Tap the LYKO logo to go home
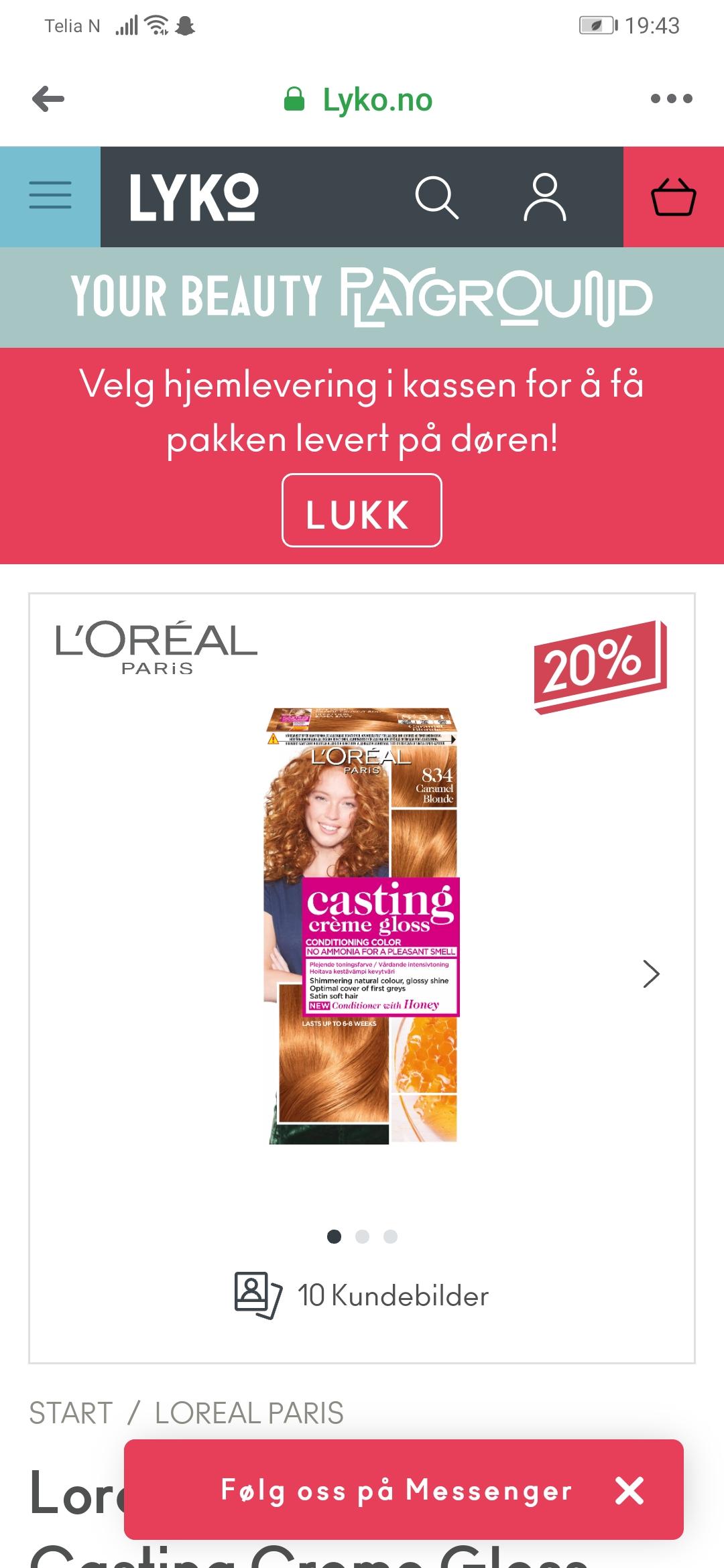The width and height of the screenshot is (724, 1568). coord(194,196)
